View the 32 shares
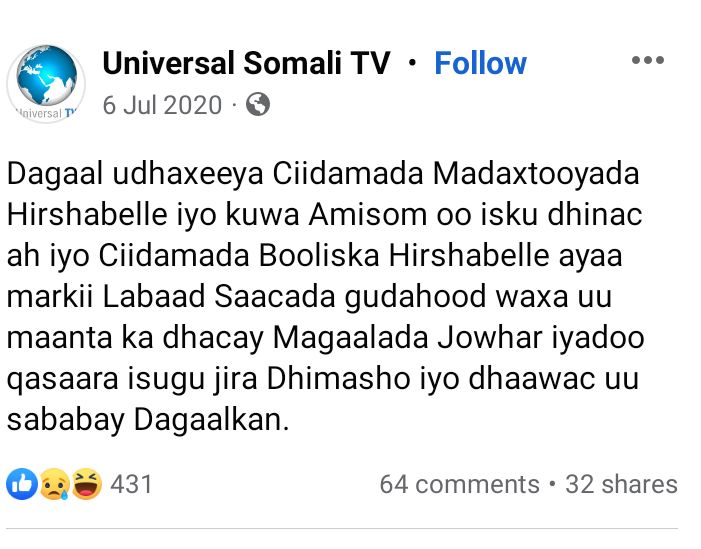The height and width of the screenshot is (549, 701). (621, 485)
